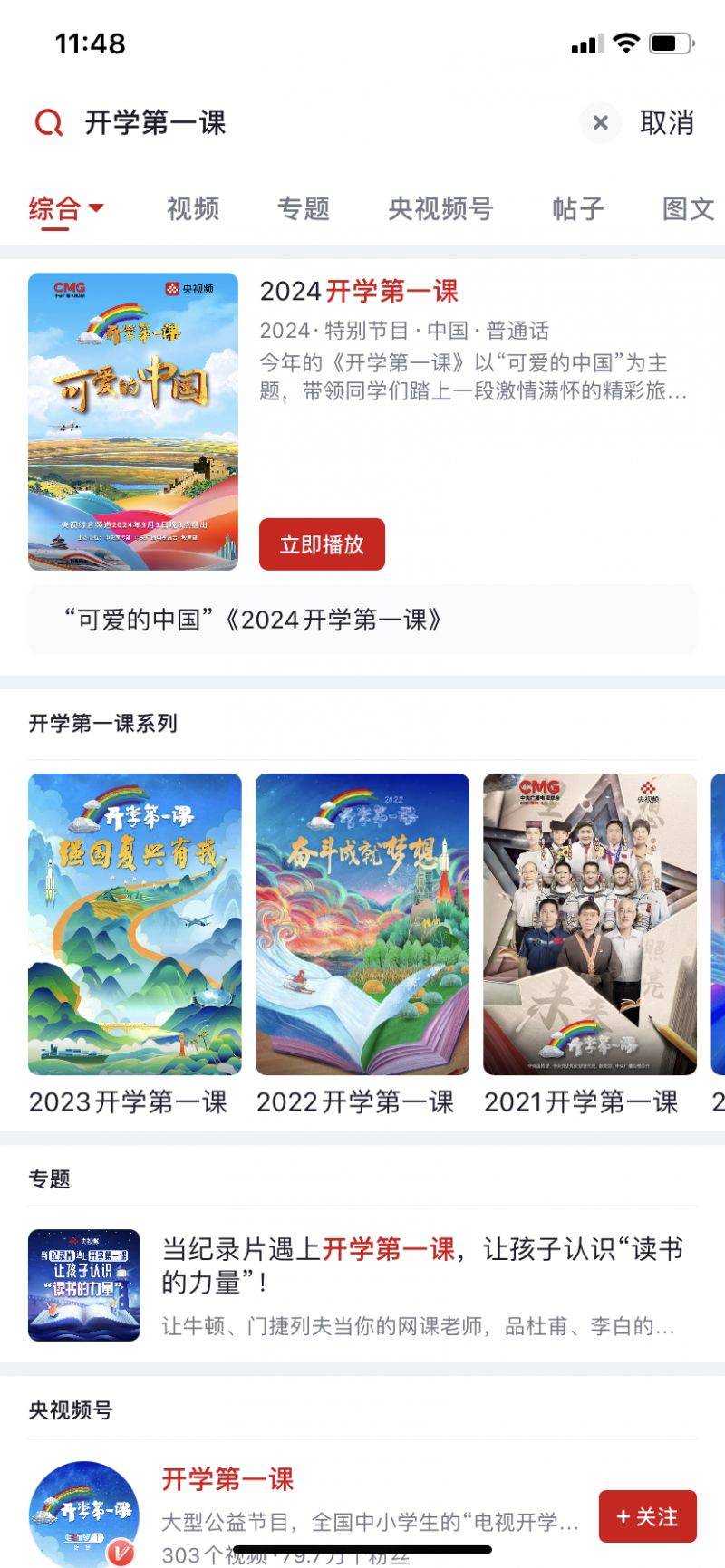This screenshot has width=725, height=1568.
Task: Follow the 开学第一课 channel with 关注
Action: 647,1516
